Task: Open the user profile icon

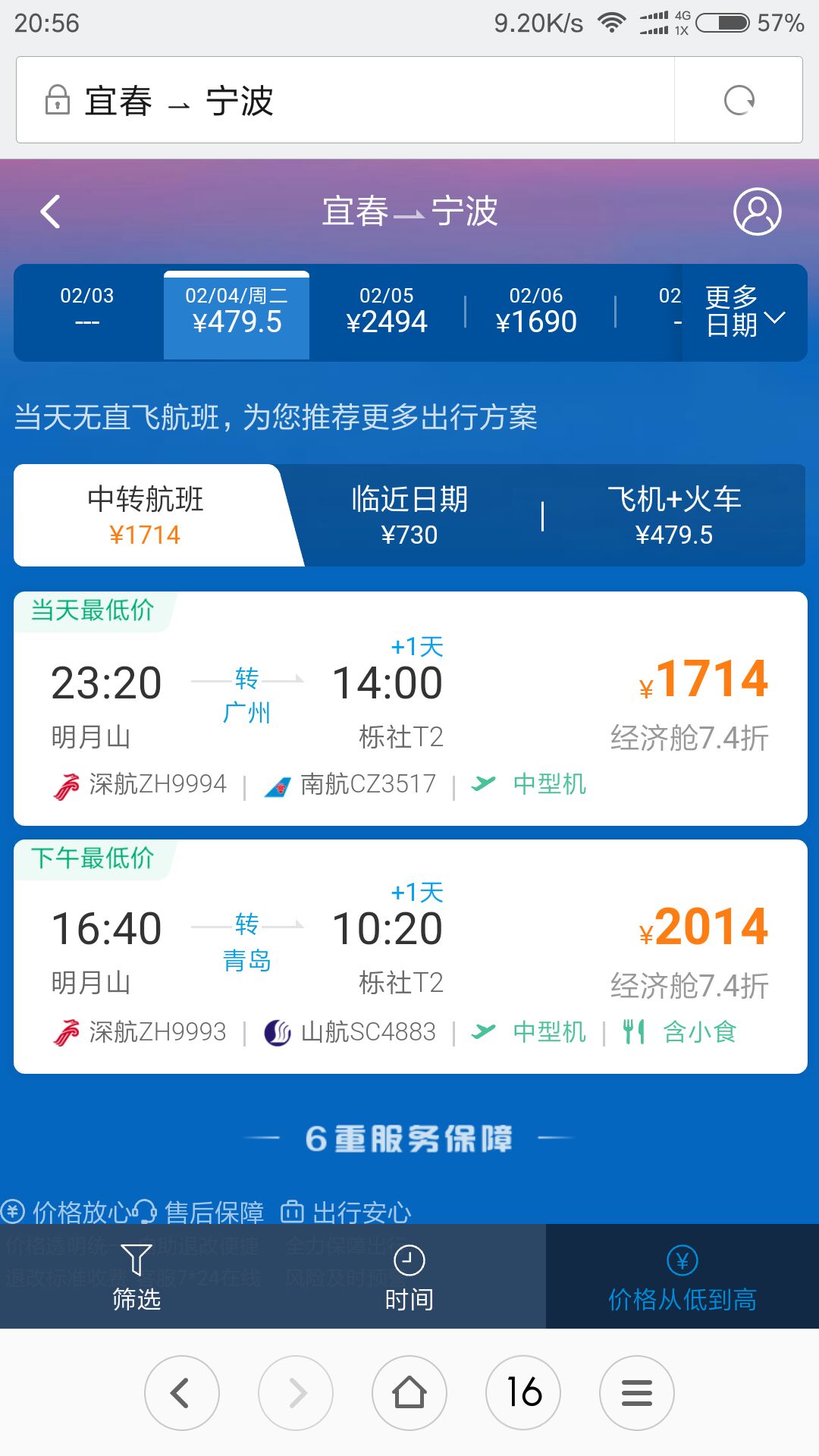Action: click(x=757, y=212)
